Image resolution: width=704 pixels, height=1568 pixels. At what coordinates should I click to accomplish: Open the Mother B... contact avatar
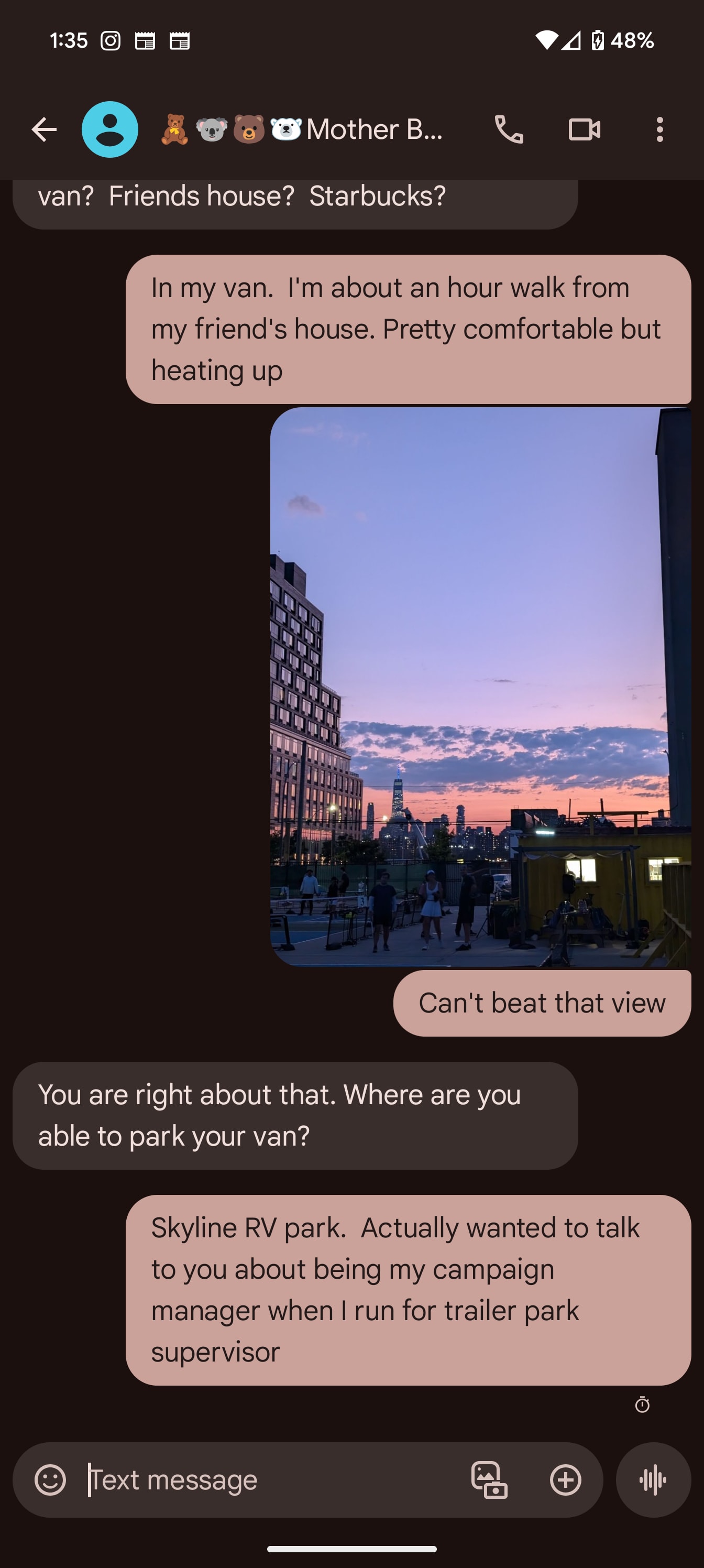(x=110, y=129)
